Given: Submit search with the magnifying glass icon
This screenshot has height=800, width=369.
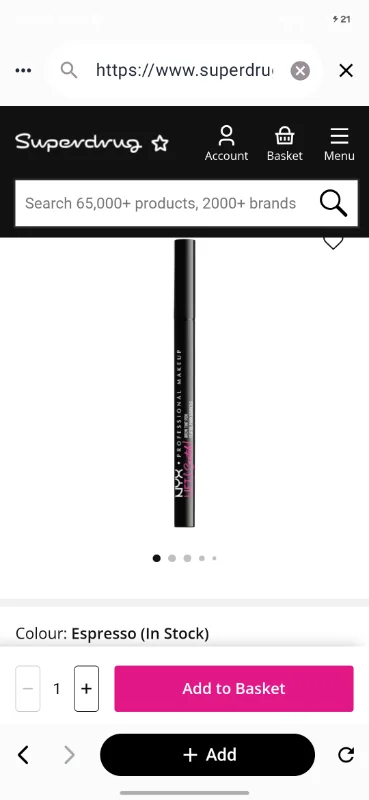Looking at the screenshot, I should (x=334, y=203).
